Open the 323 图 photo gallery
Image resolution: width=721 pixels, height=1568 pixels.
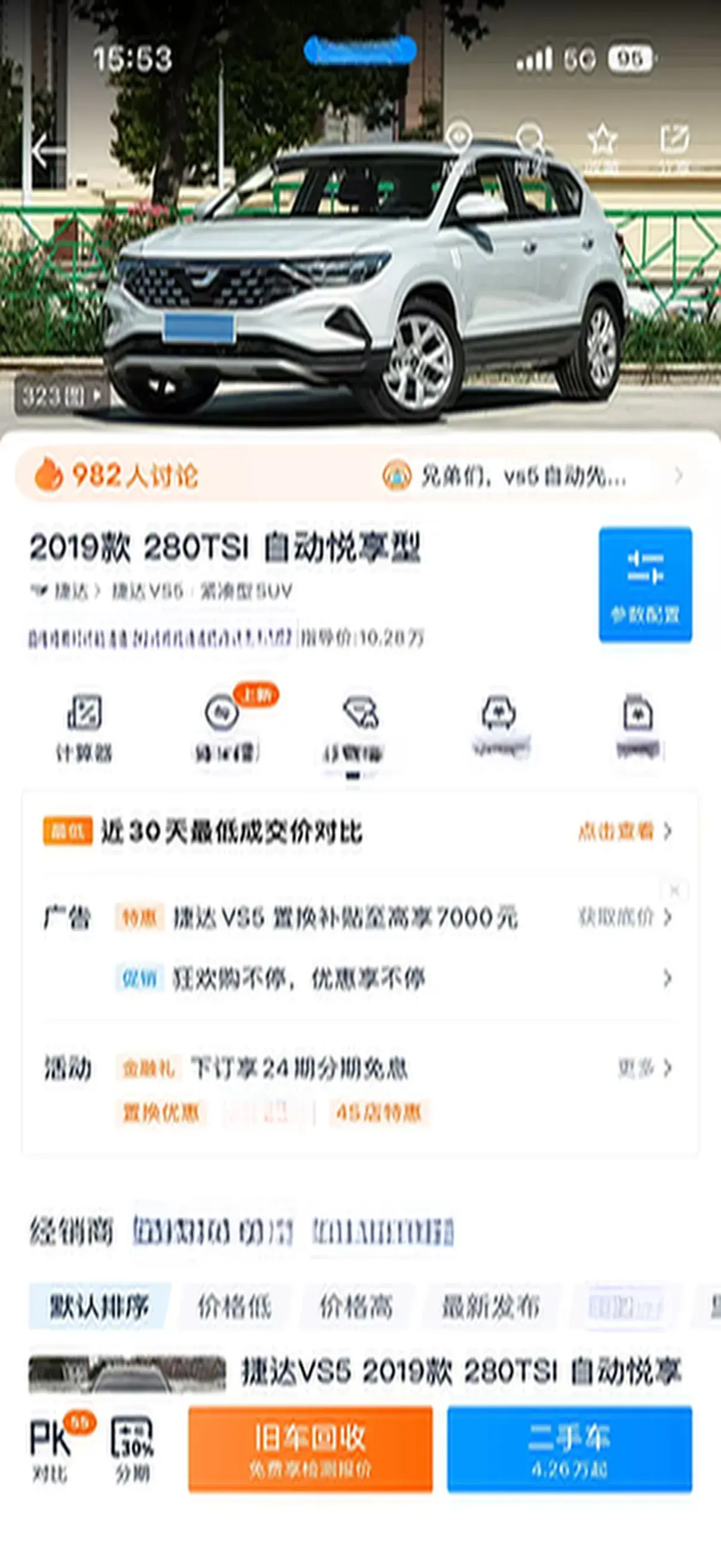(x=61, y=397)
